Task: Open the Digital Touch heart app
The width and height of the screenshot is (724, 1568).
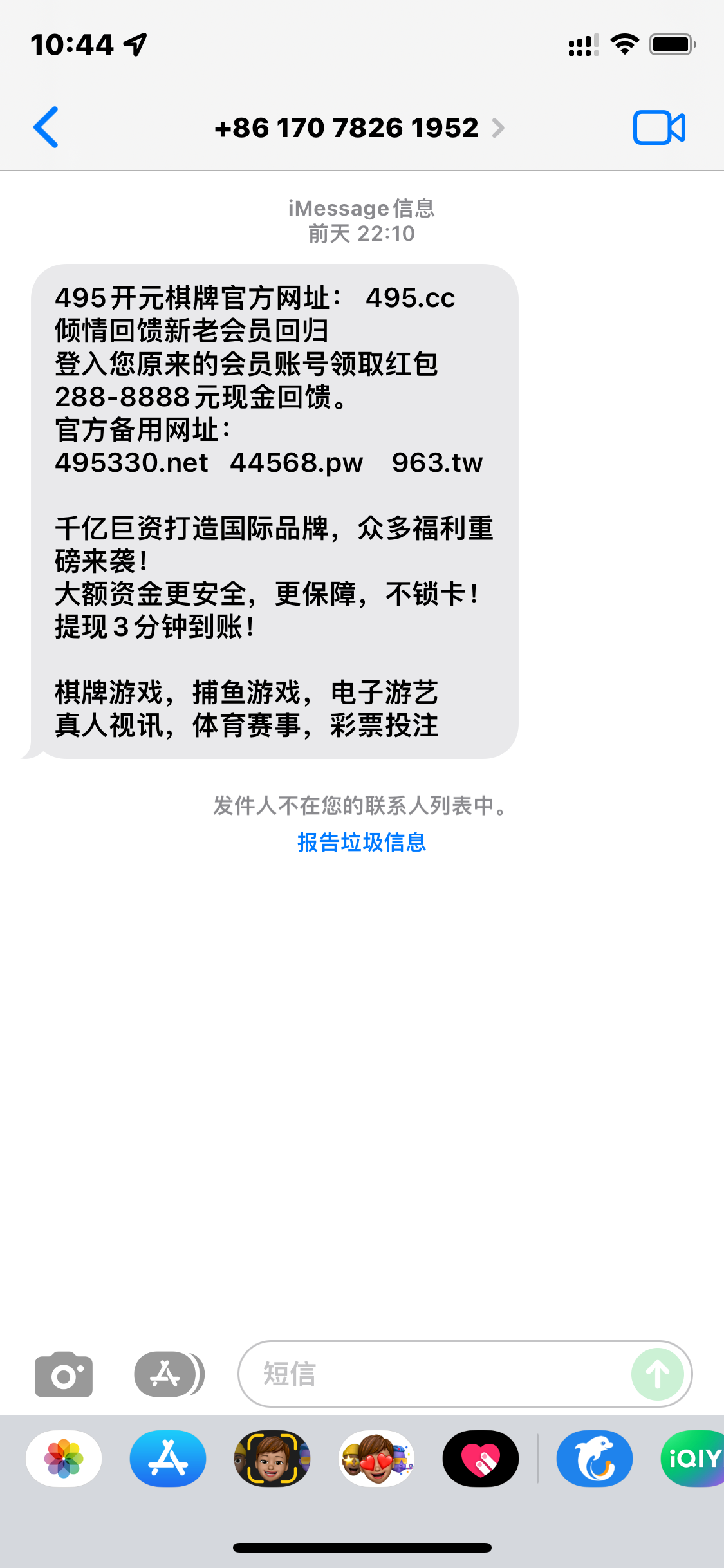Action: [x=481, y=1458]
